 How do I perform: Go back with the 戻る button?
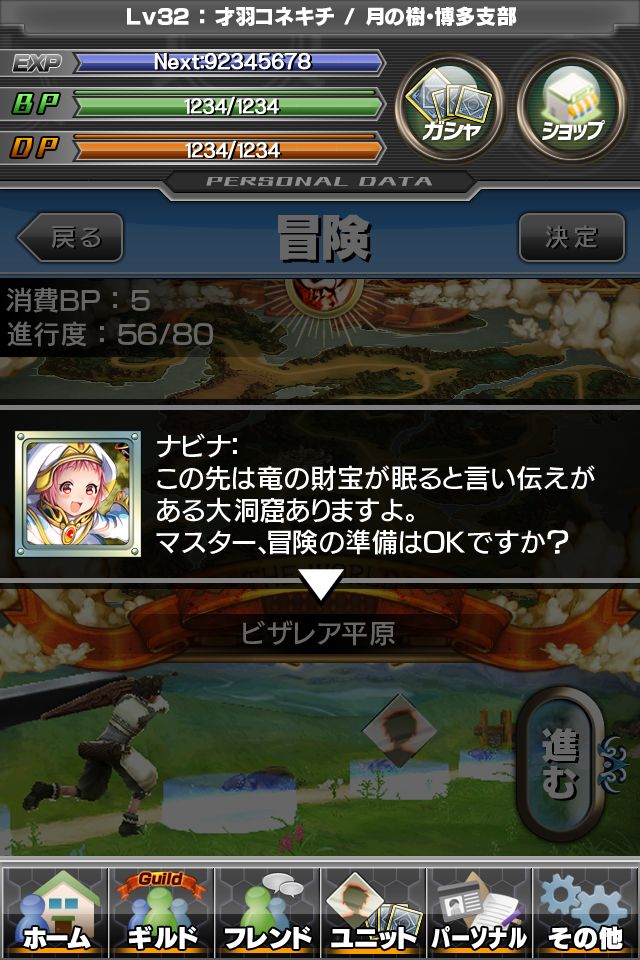[72, 238]
